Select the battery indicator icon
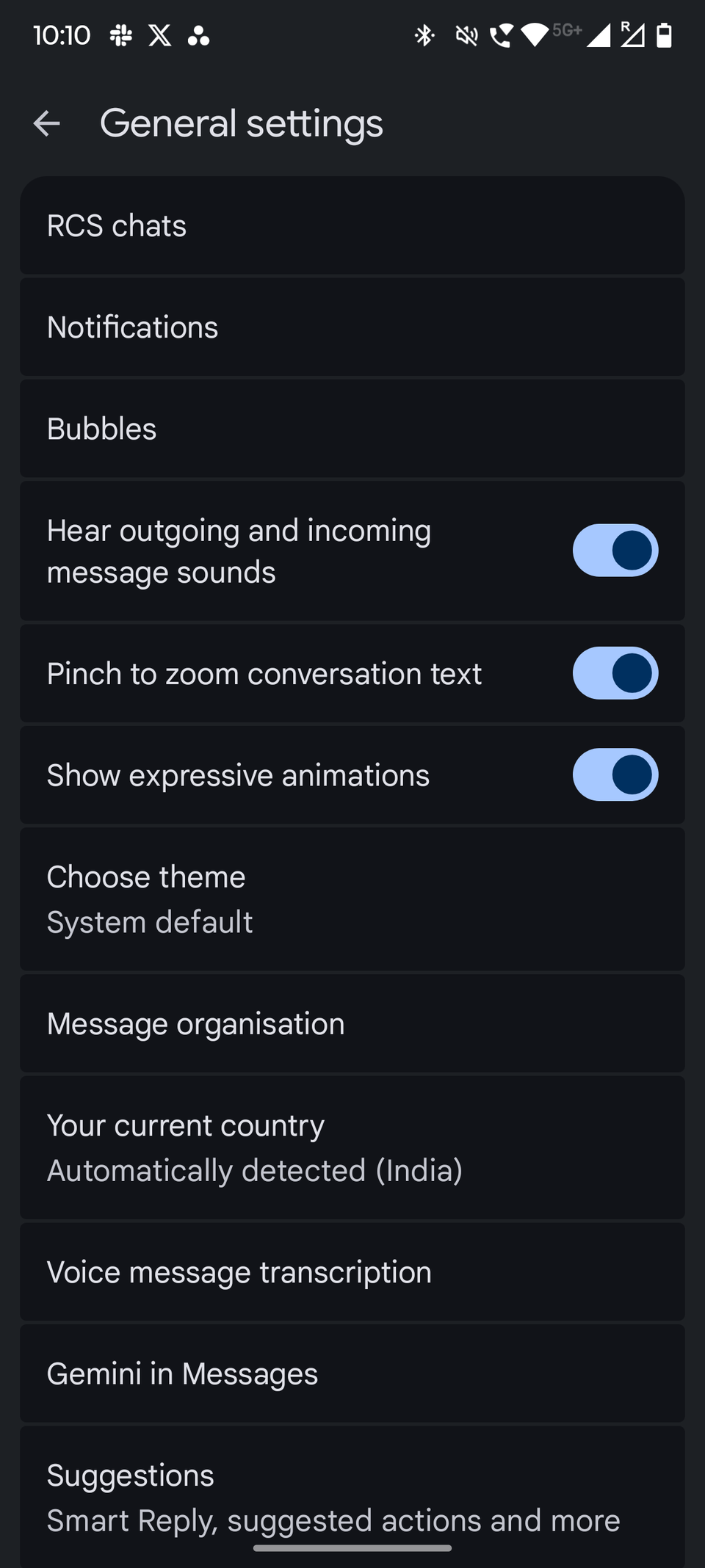This screenshot has height=1568, width=705. pos(663,35)
